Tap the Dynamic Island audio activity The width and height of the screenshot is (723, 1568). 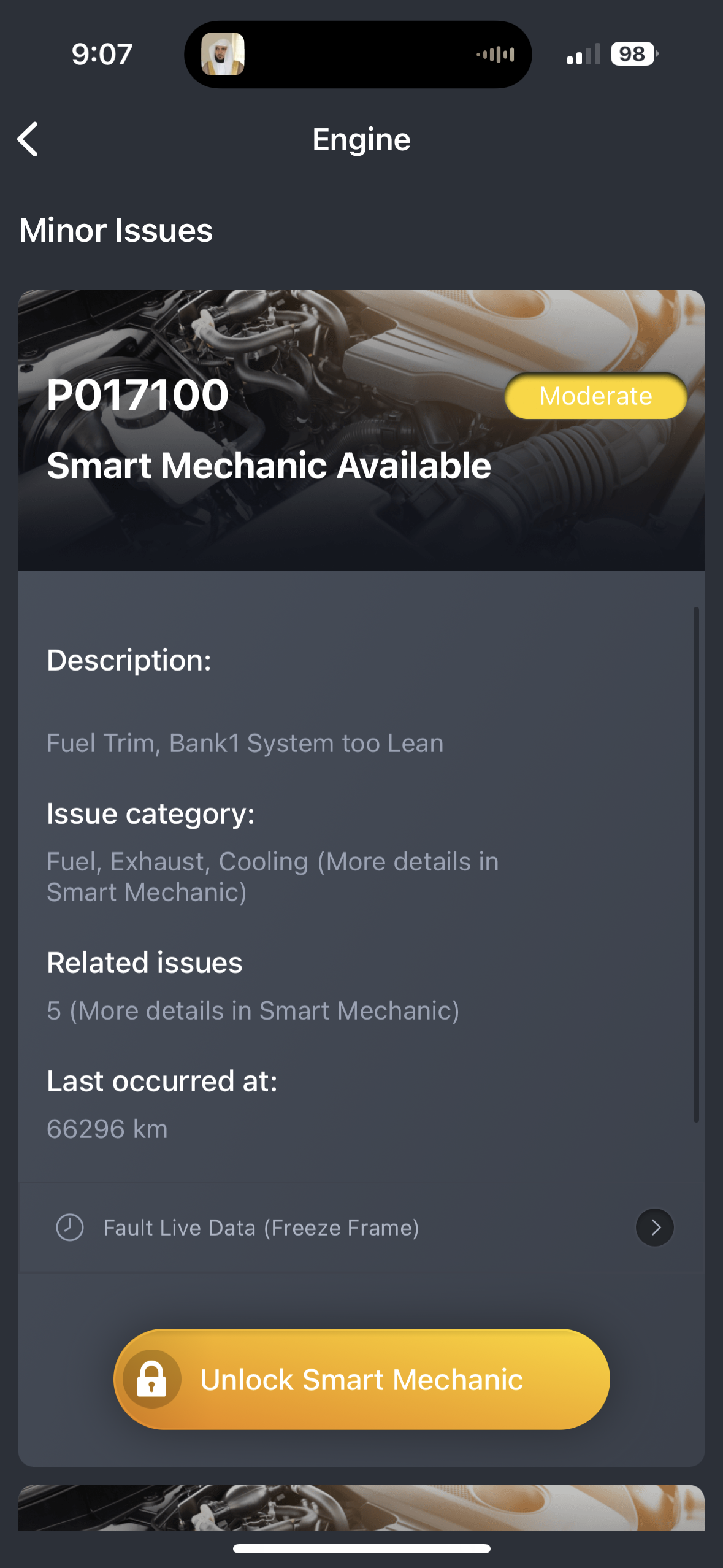pos(358,55)
